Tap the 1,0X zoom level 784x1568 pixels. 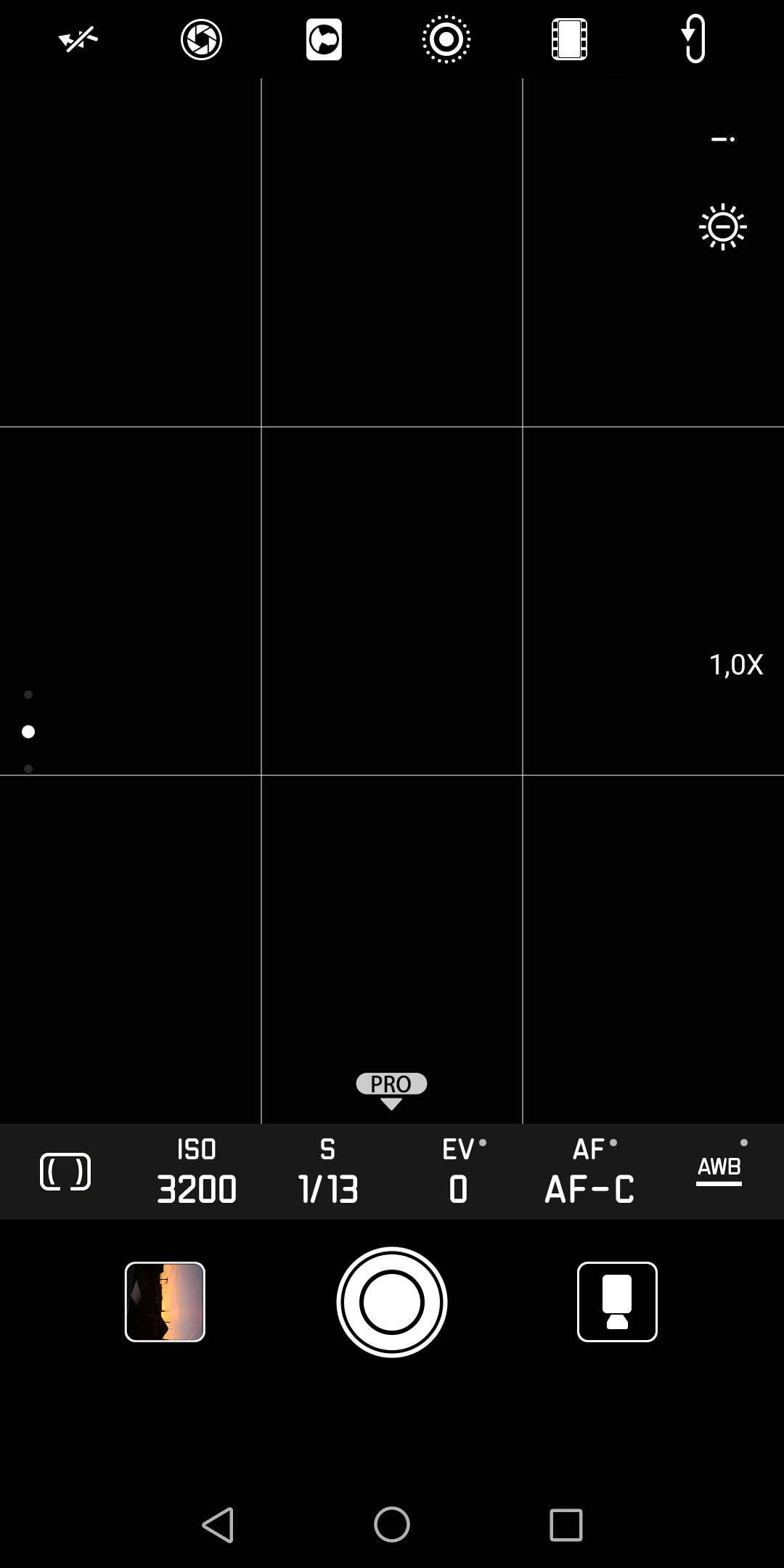click(x=736, y=664)
